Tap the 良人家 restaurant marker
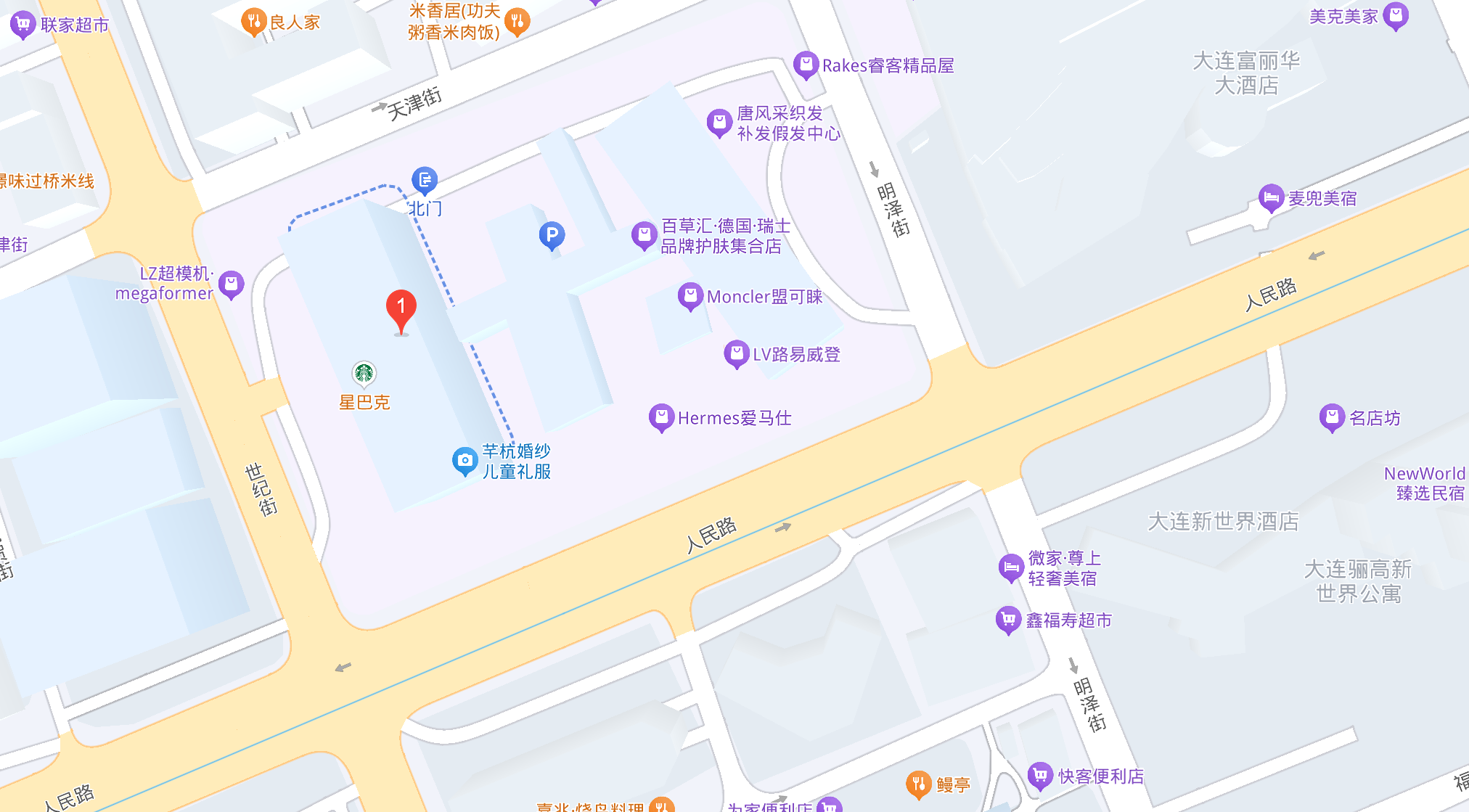The height and width of the screenshot is (812, 1469). coord(253,22)
